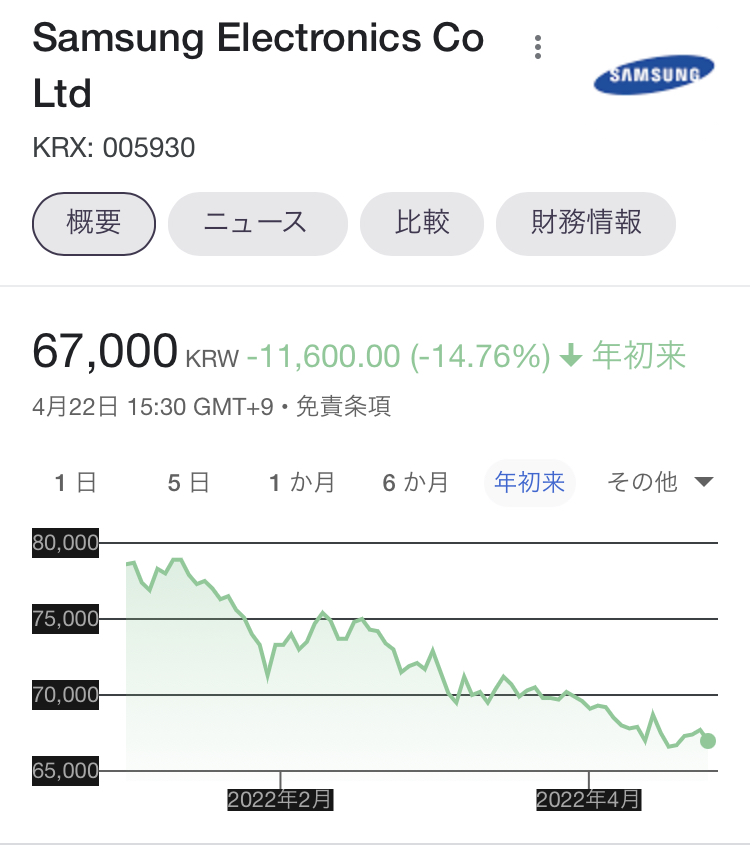This screenshot has width=750, height=850.
Task: Select the 概要 chip
Action: [x=95, y=222]
